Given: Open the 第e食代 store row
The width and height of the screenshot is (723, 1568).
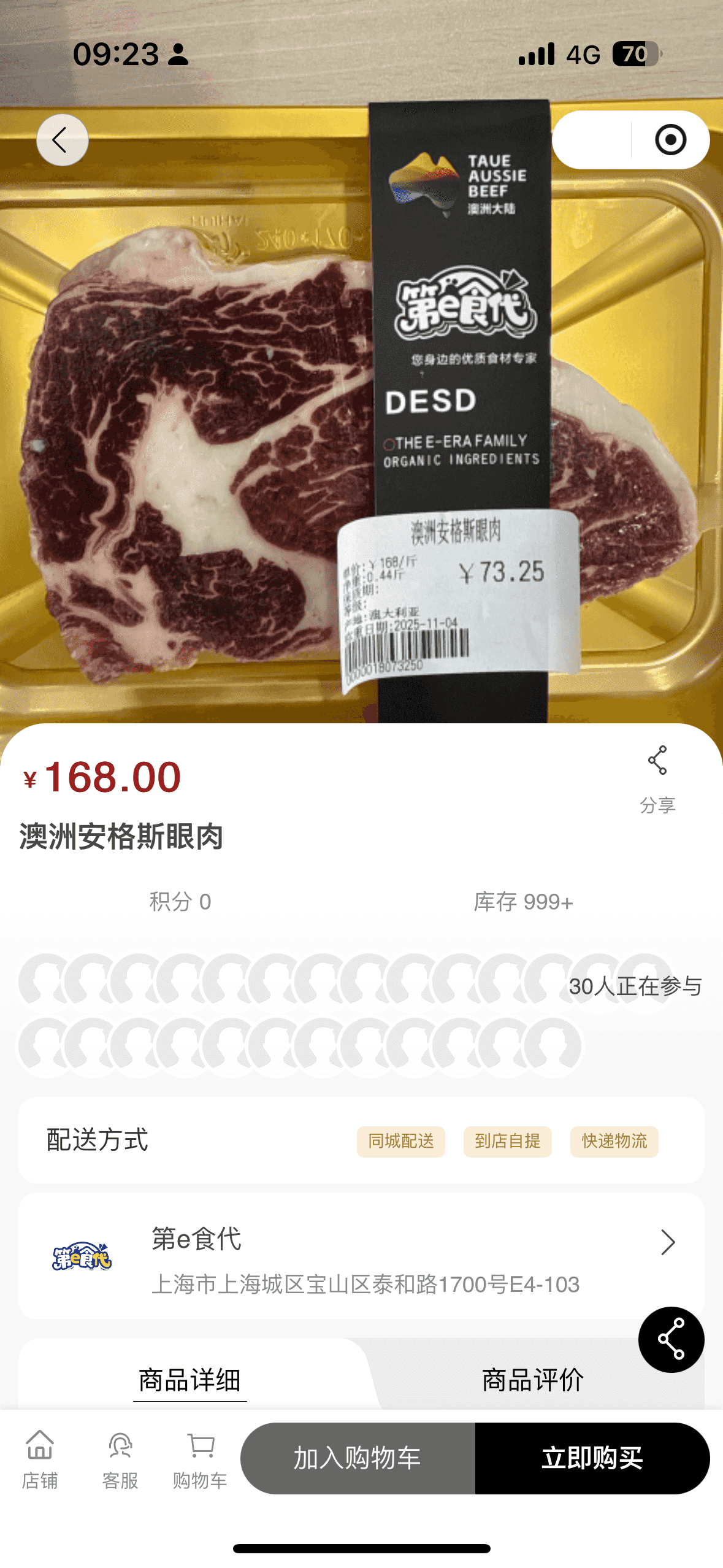Looking at the screenshot, I should pos(361,1256).
